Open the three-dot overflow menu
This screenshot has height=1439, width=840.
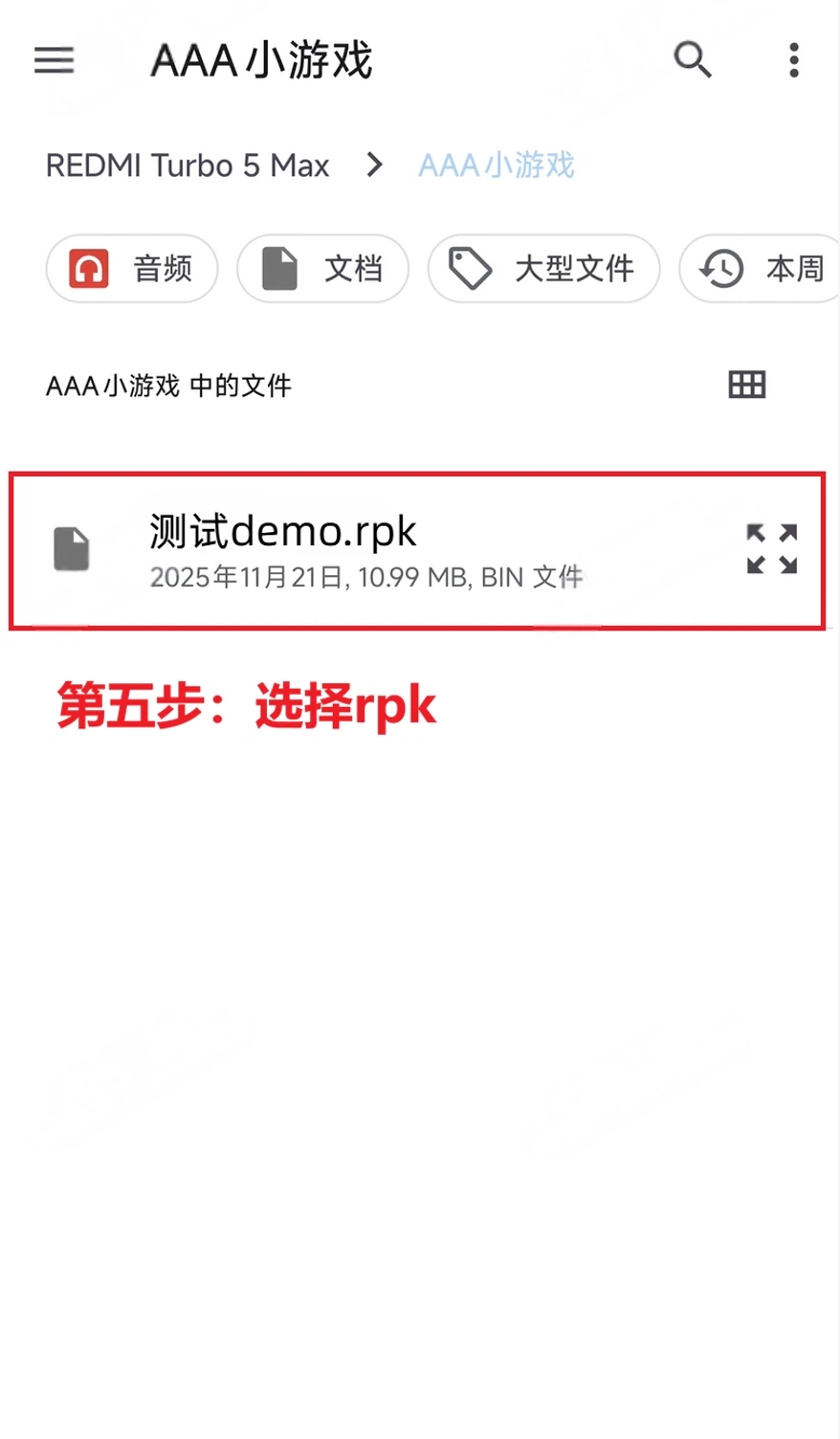[x=793, y=60]
